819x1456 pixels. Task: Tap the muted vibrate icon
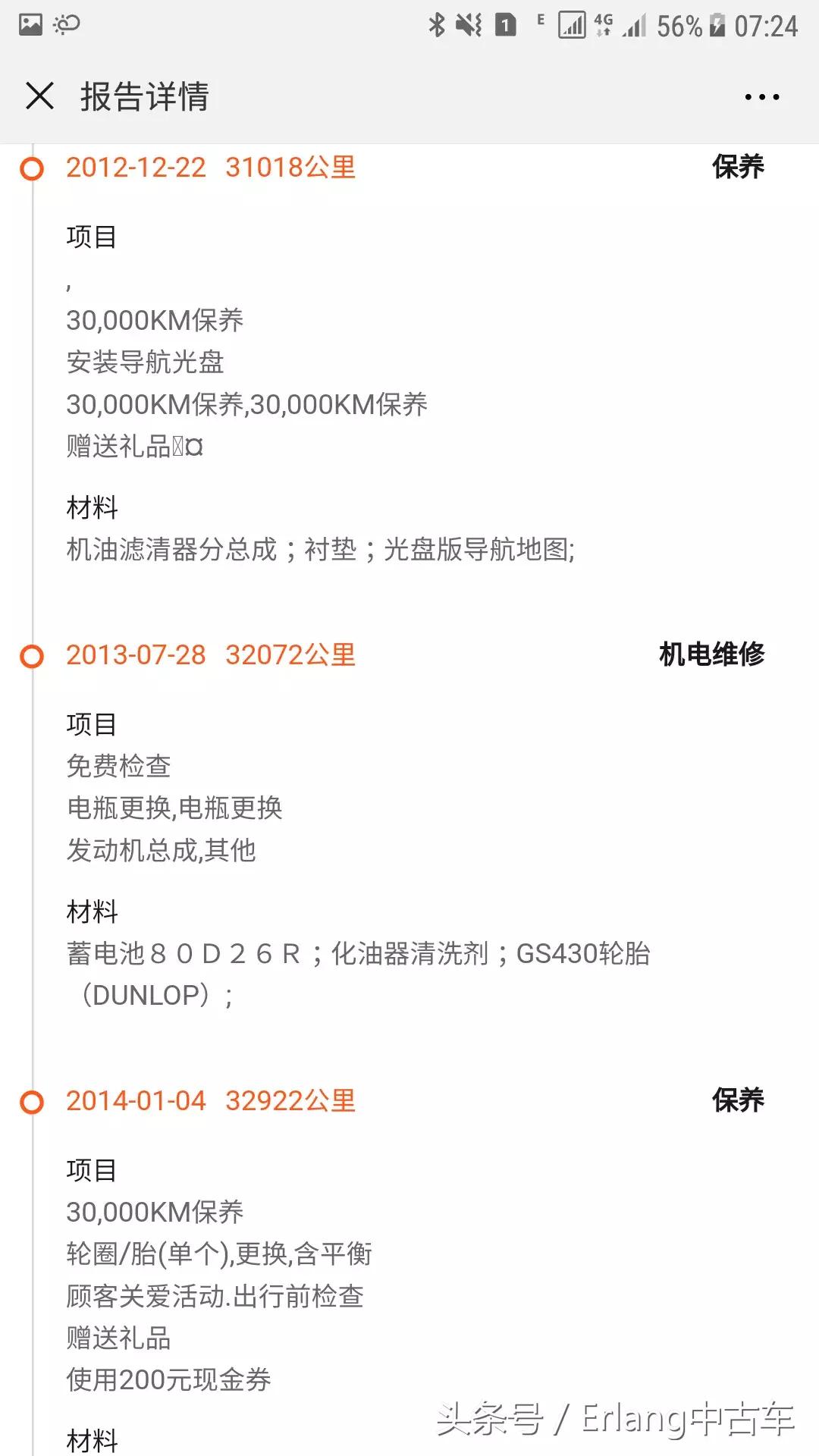[468, 23]
